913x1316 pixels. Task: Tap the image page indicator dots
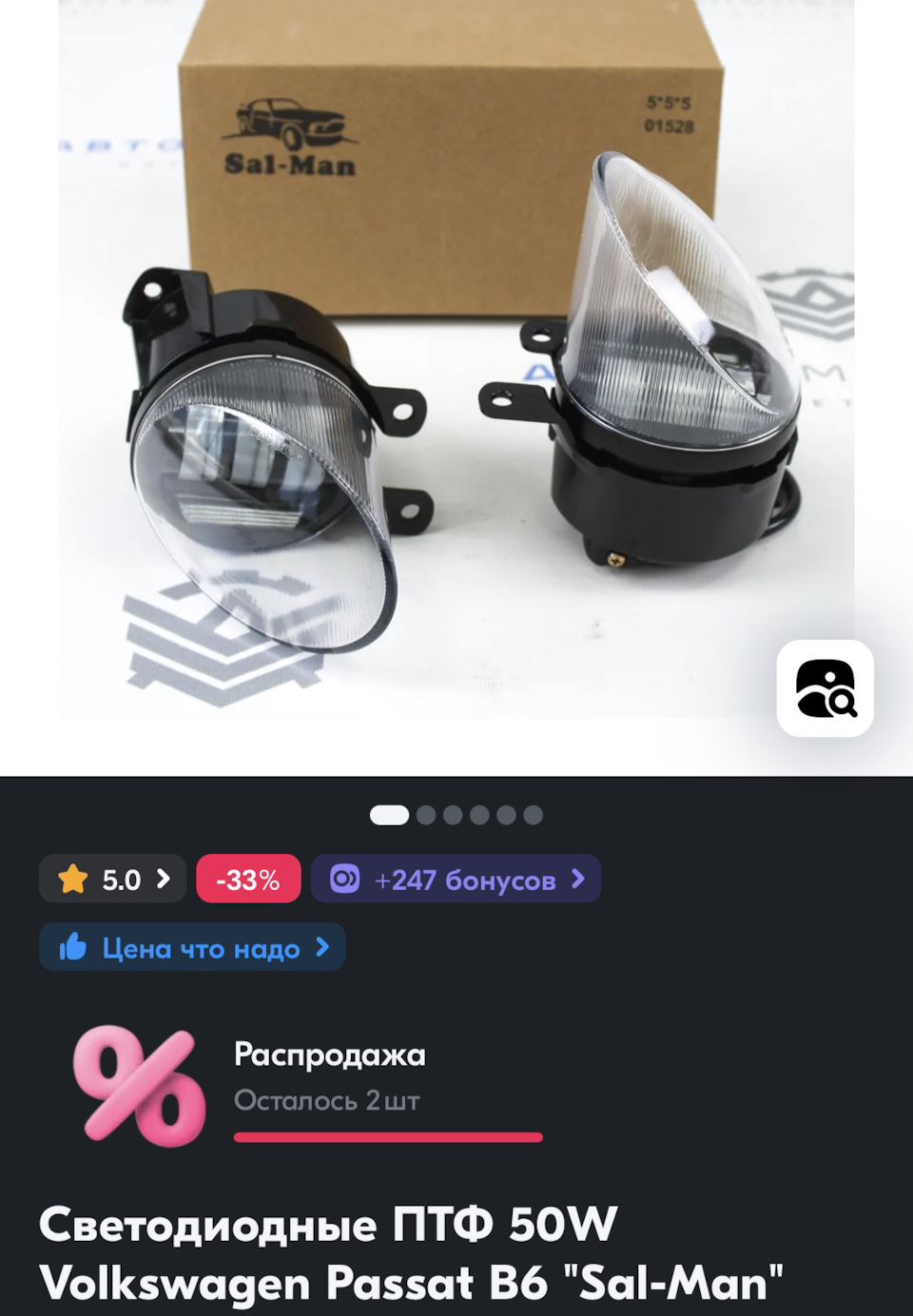point(456,815)
